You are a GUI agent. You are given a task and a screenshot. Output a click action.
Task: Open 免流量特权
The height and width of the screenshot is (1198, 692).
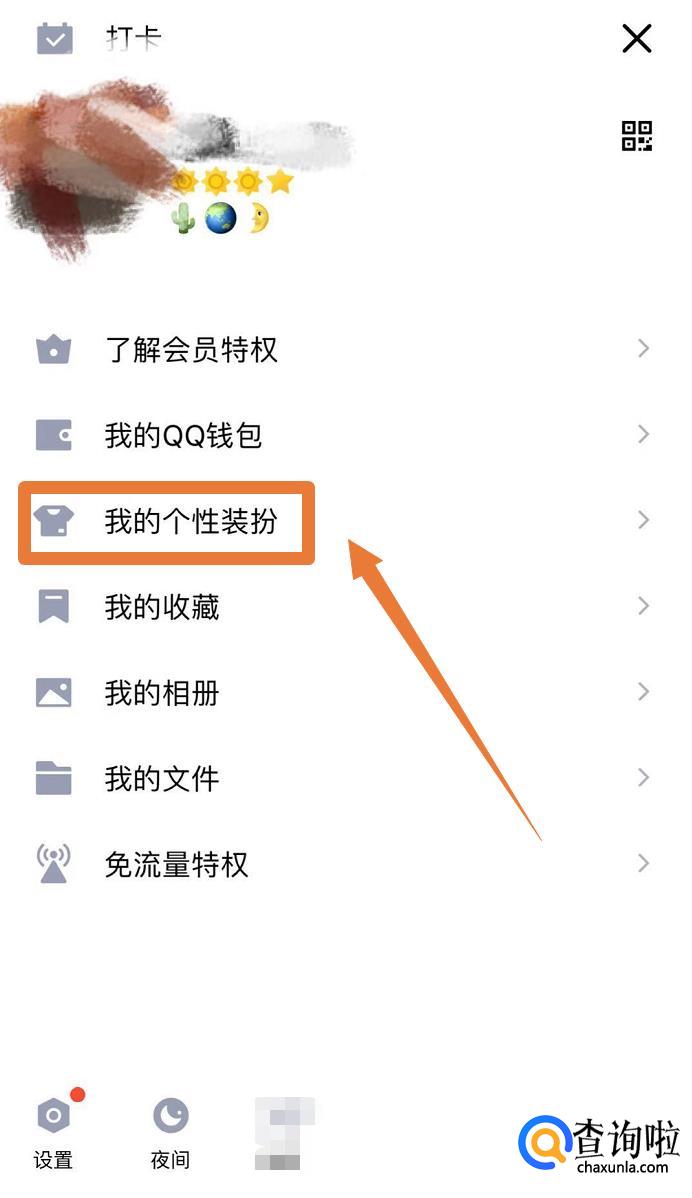(346, 864)
